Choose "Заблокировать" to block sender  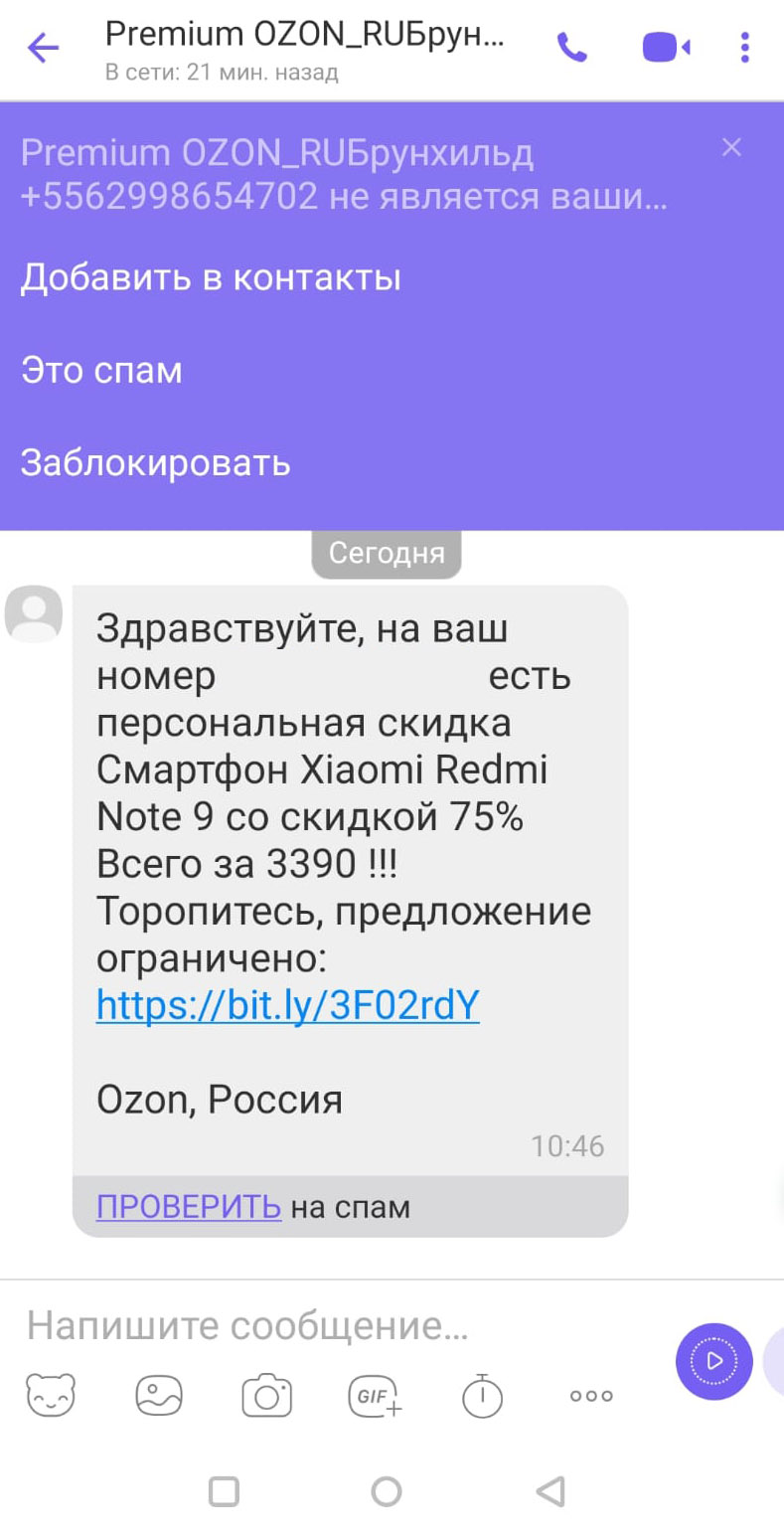point(155,462)
